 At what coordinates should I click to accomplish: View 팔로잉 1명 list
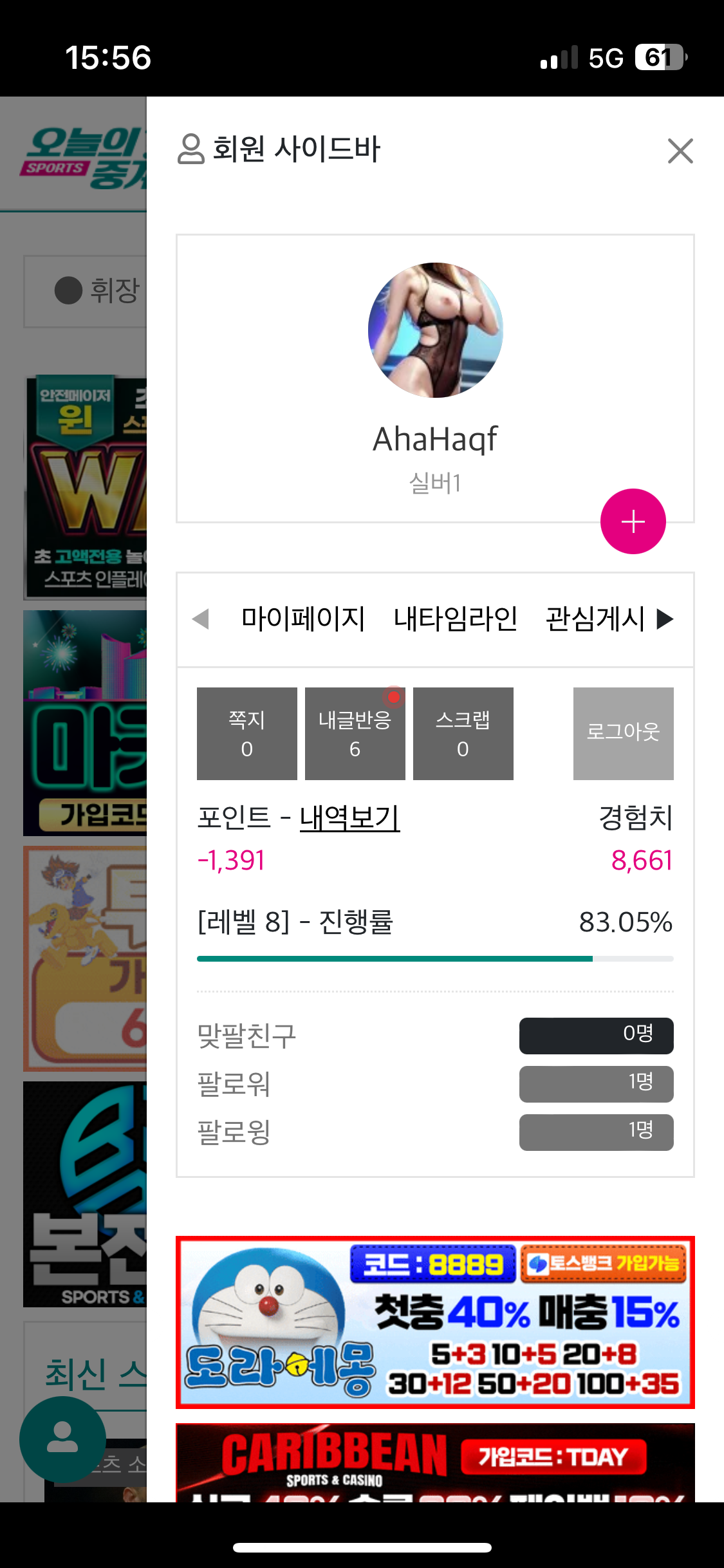pos(596,1132)
